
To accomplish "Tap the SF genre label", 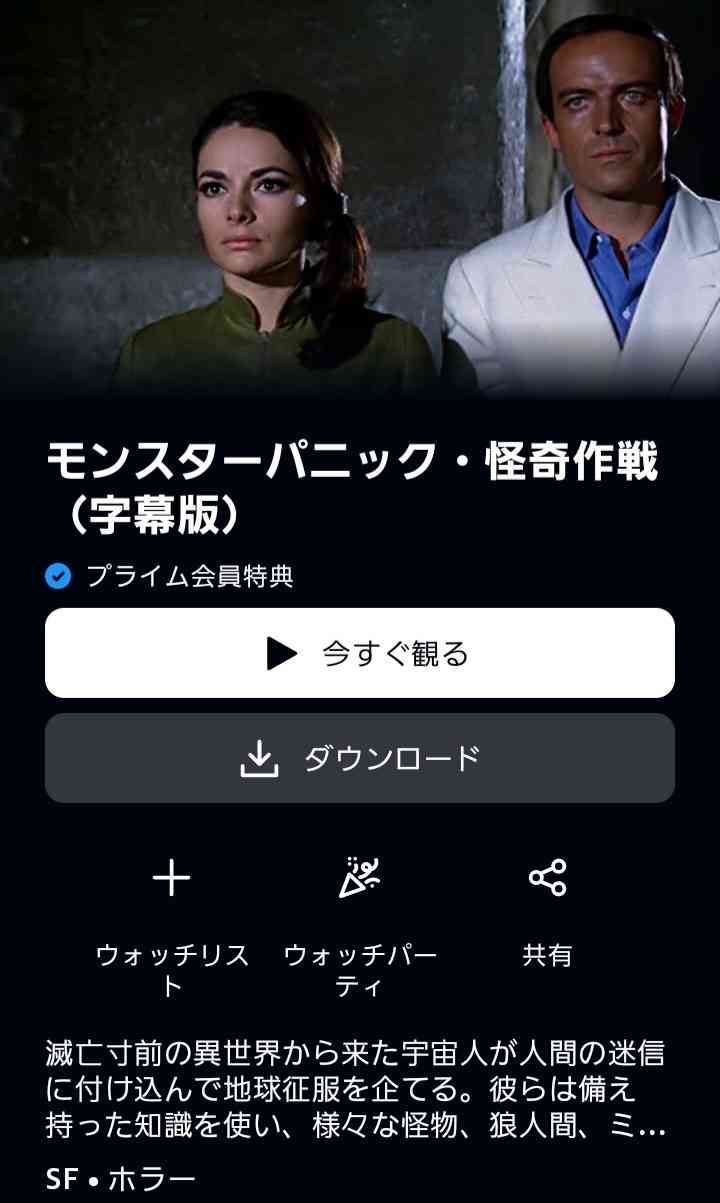I will (x=60, y=1179).
